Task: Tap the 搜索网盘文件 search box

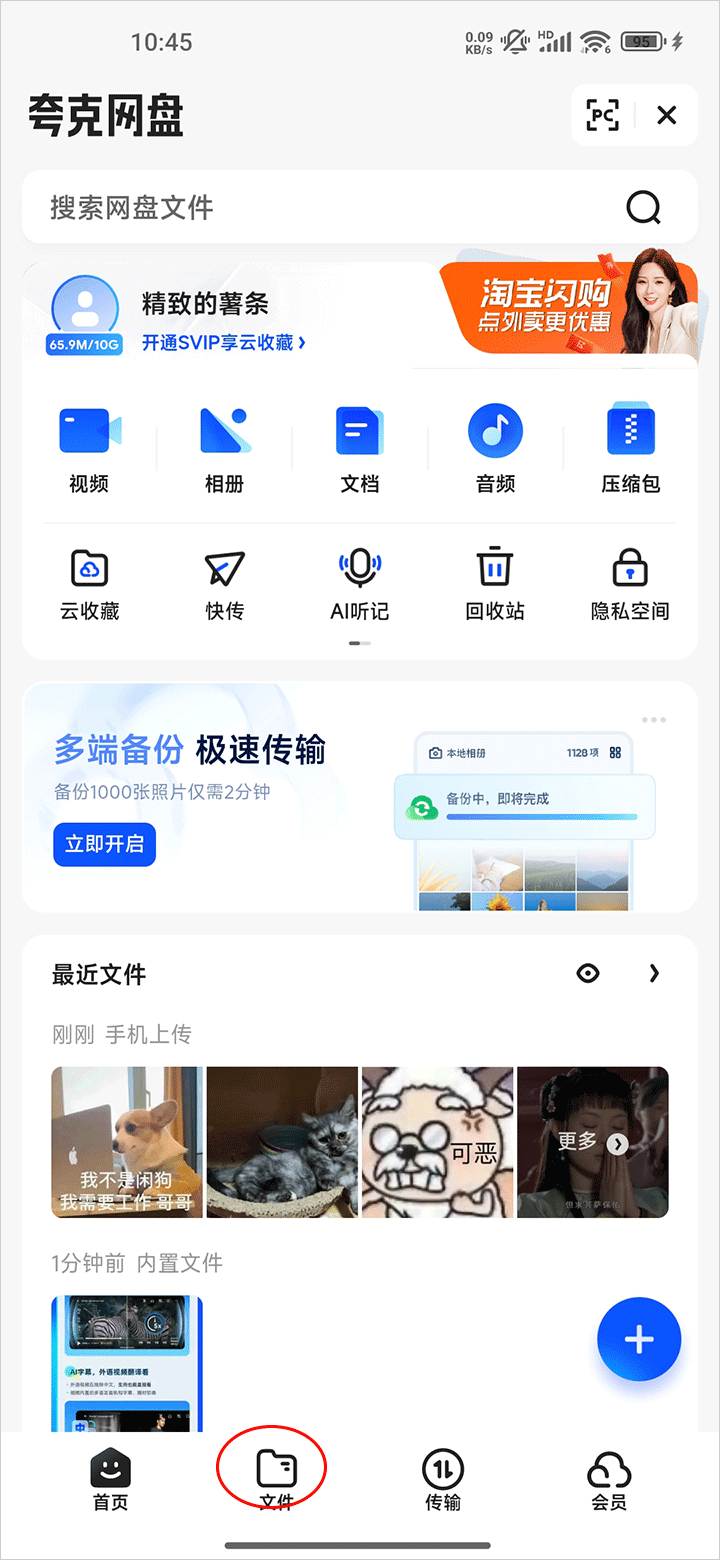Action: (330, 208)
